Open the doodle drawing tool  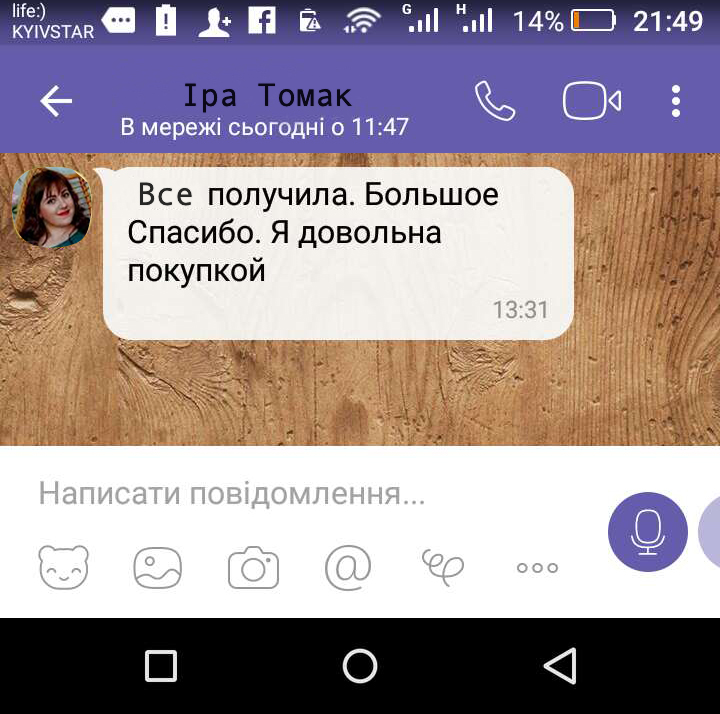(x=442, y=567)
